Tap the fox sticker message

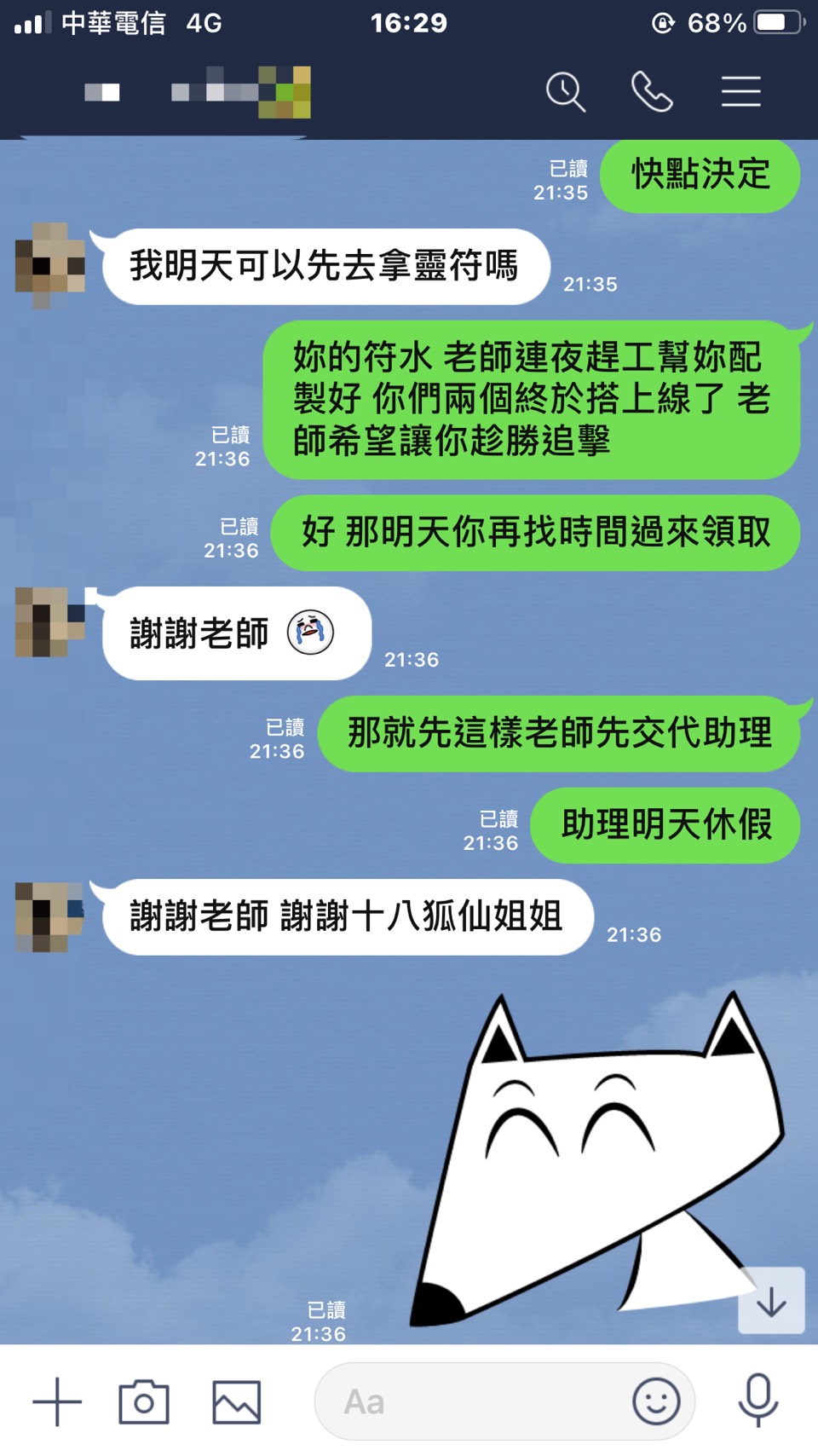(x=596, y=1159)
